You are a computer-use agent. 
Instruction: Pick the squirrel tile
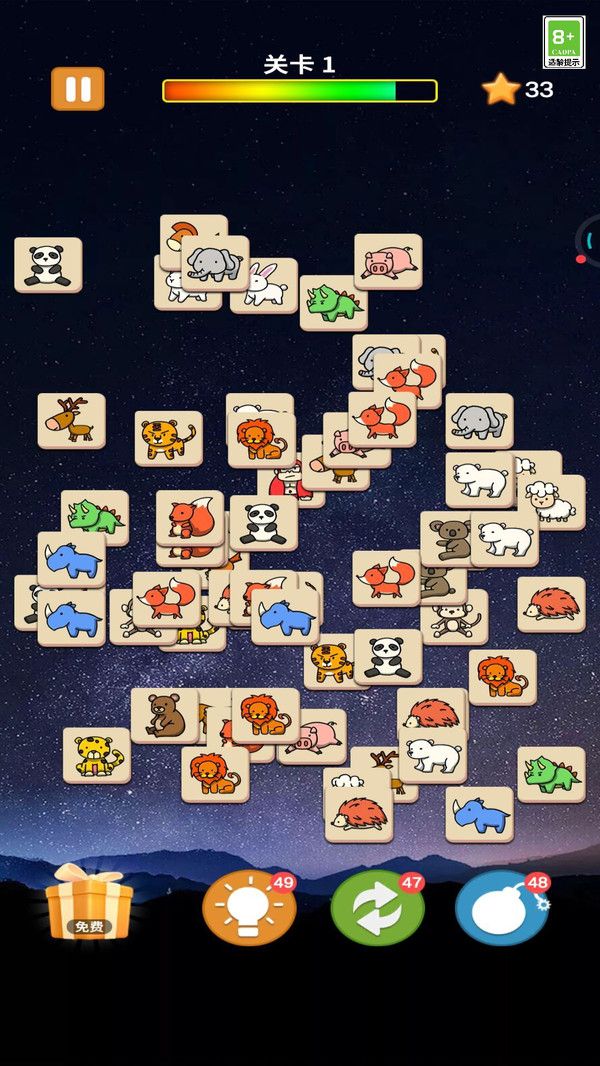pyautogui.click(x=189, y=517)
